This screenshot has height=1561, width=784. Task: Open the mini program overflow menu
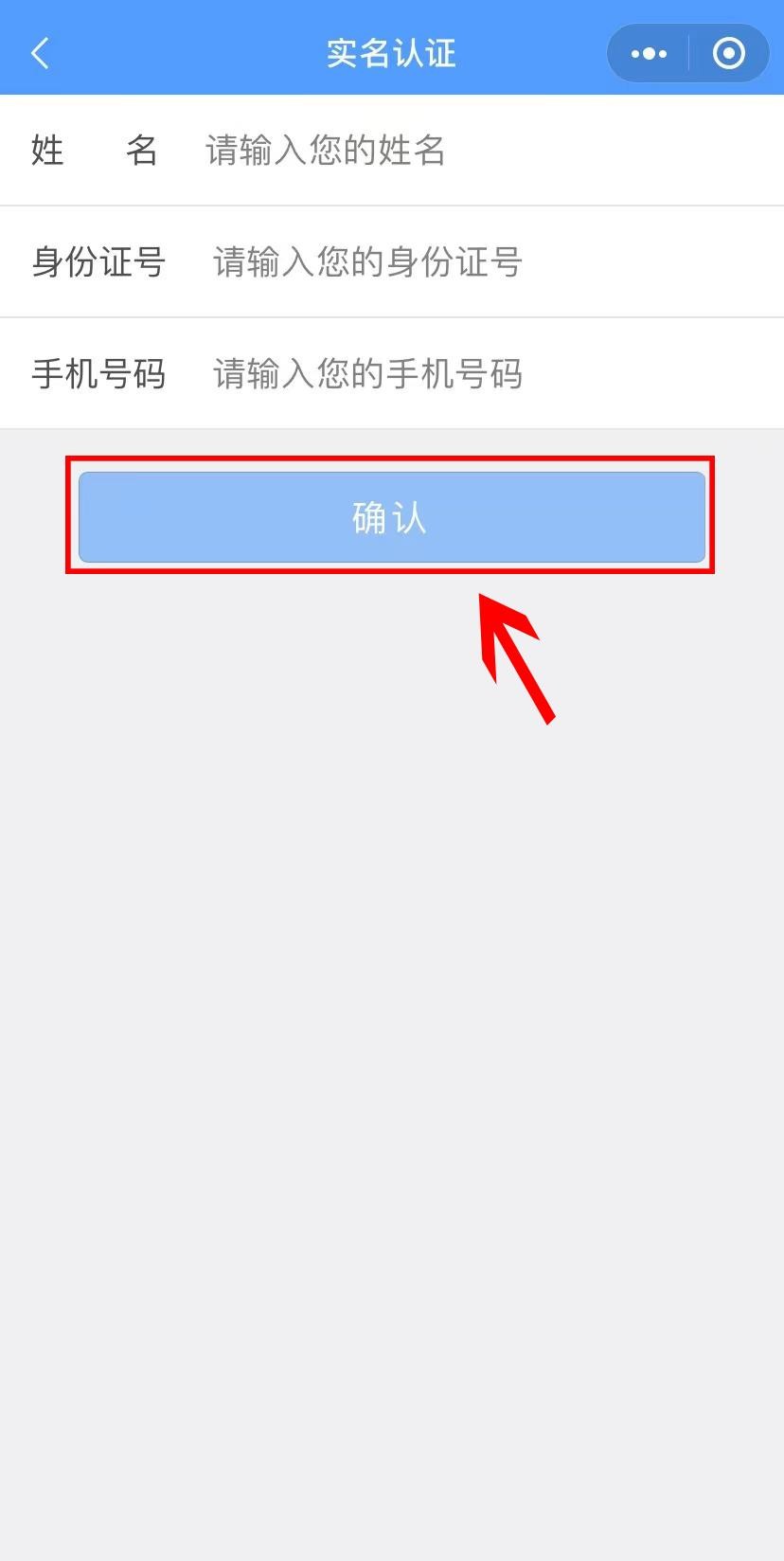(x=649, y=53)
